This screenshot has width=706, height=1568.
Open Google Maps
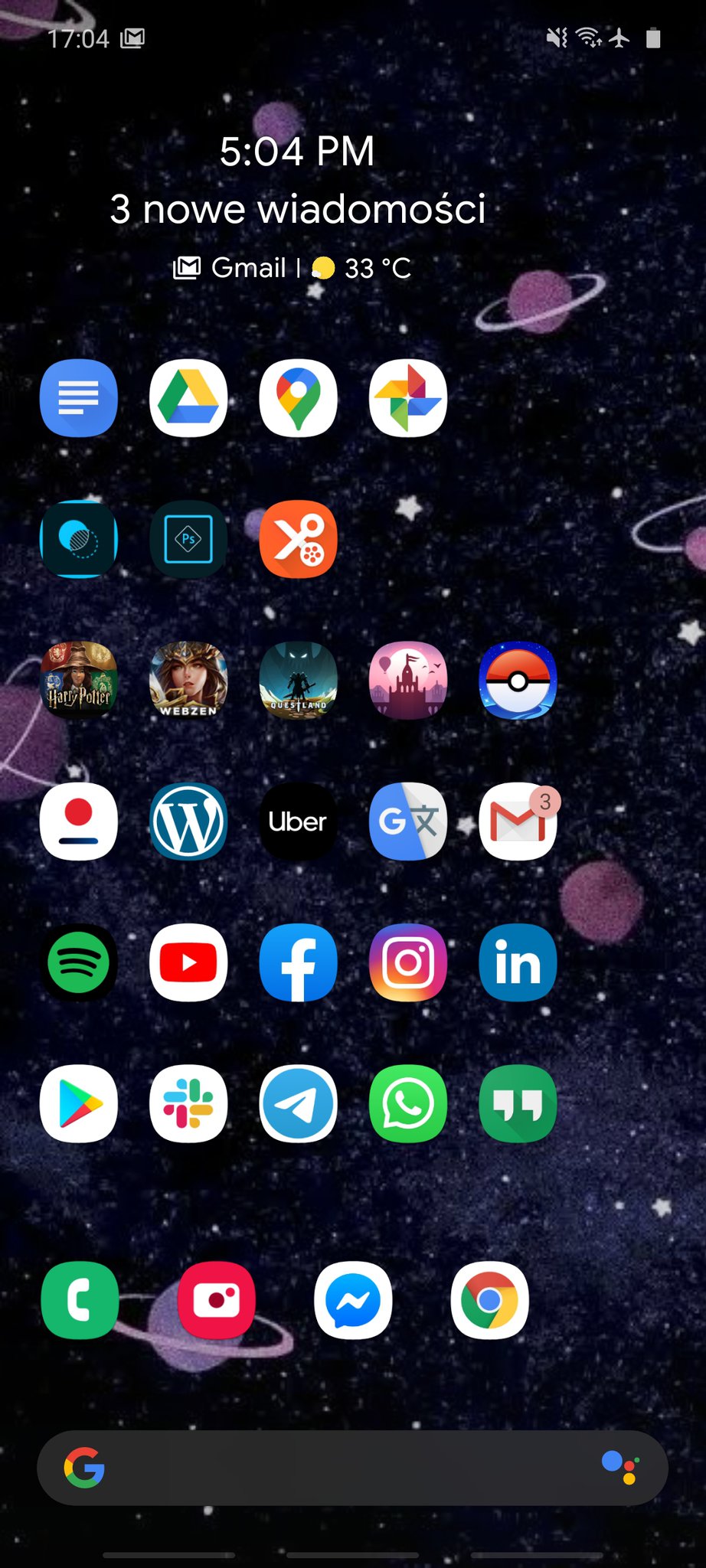tap(298, 397)
